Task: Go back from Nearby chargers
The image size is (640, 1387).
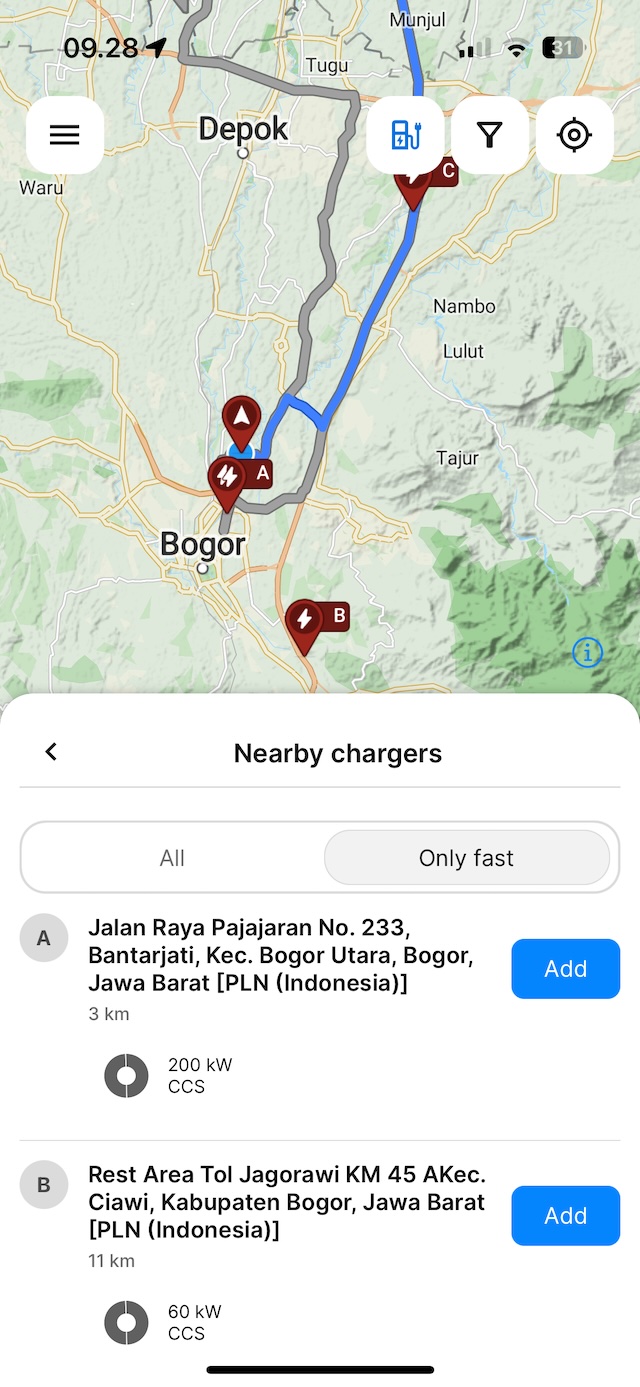Action: click(x=51, y=752)
